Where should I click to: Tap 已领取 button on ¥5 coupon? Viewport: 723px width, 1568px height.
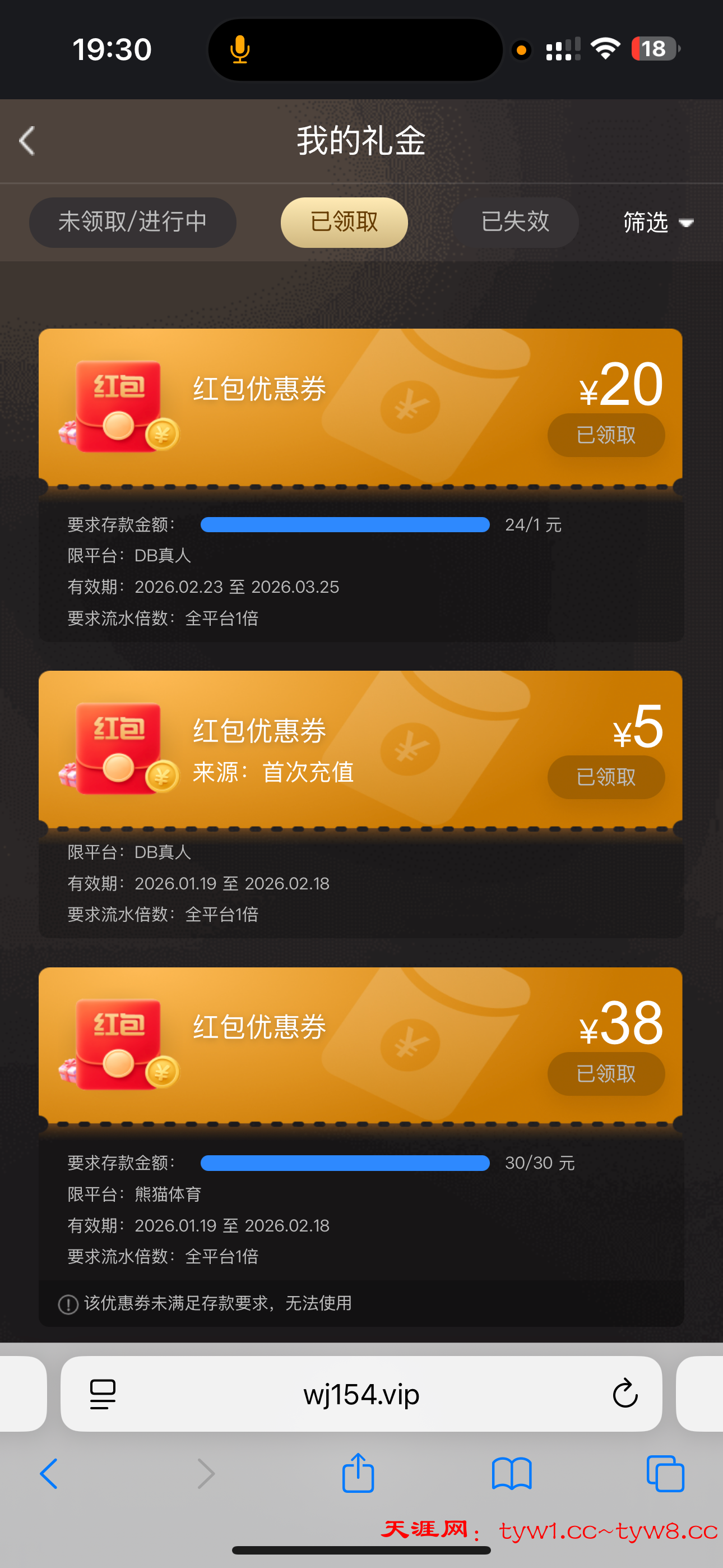coord(605,777)
